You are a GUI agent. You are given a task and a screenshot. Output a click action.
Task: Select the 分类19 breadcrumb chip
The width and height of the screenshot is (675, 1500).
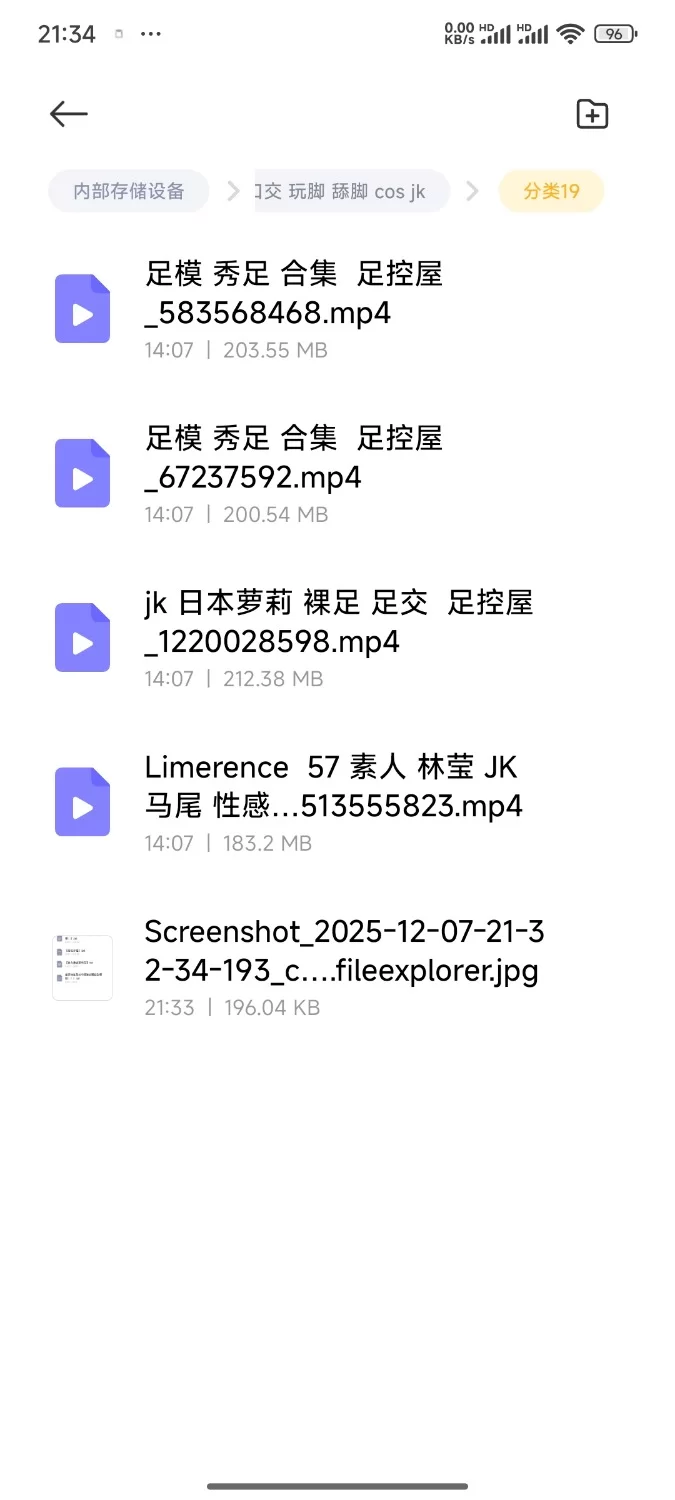[x=551, y=191]
